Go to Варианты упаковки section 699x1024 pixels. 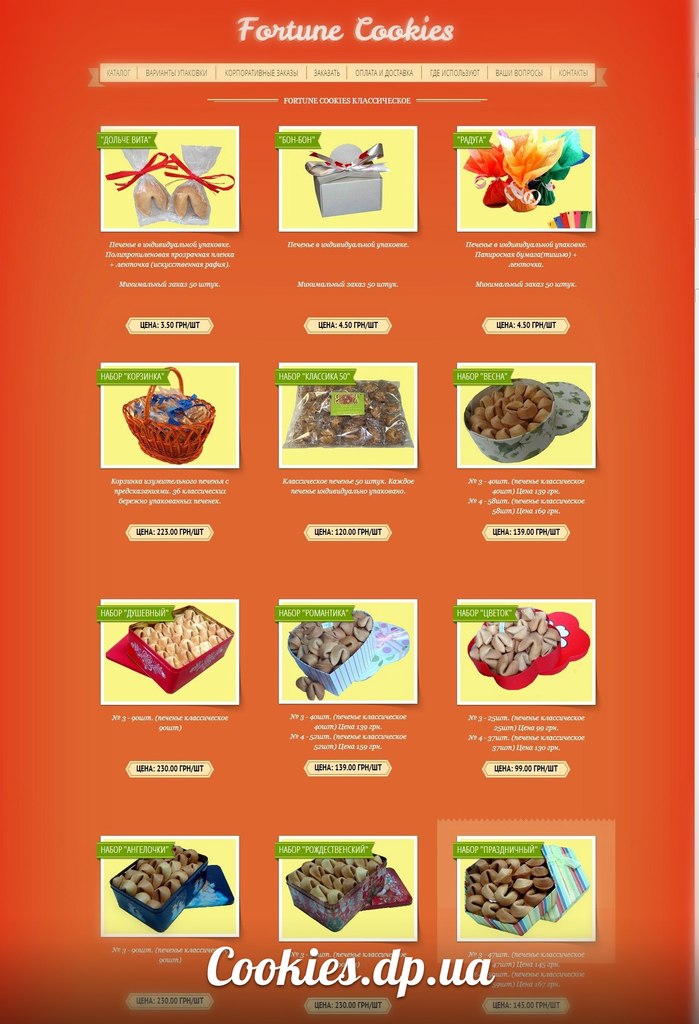176,73
